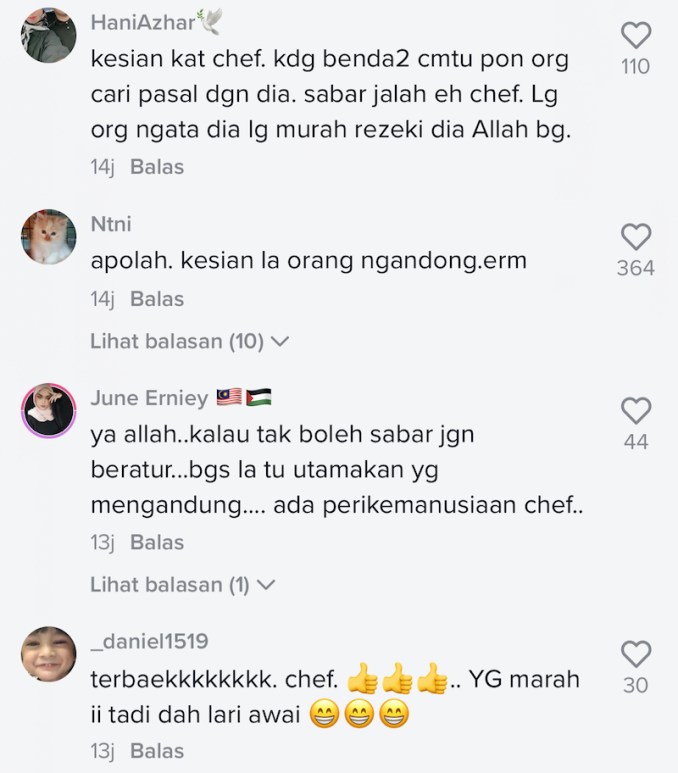
Task: Reply to Ntni's comment via Balas
Action: tap(157, 298)
